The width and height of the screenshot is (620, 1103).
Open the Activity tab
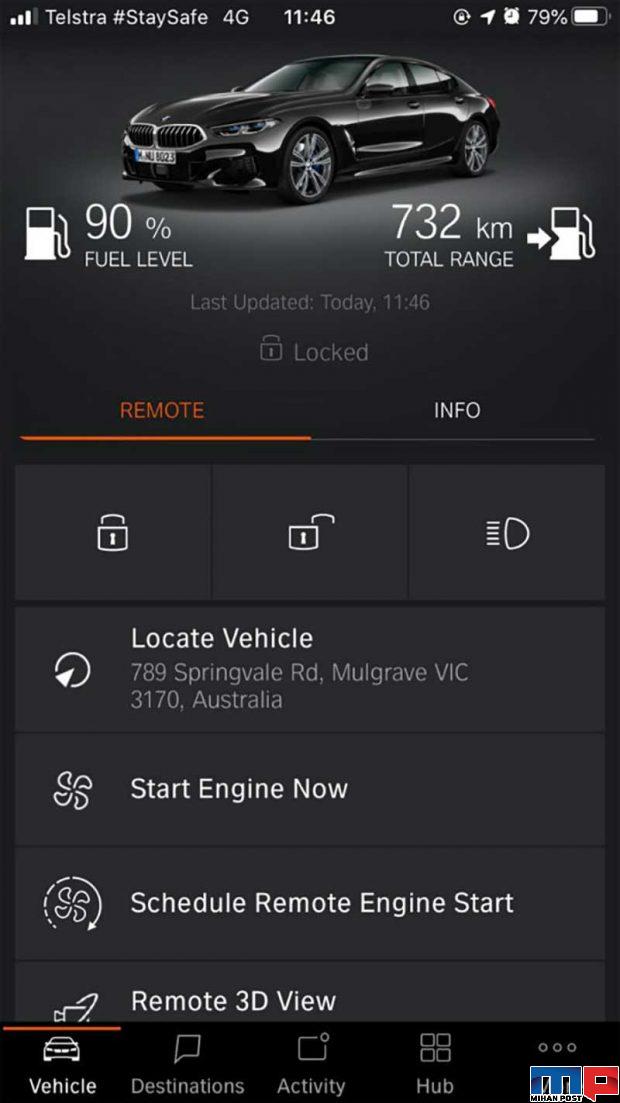(x=311, y=1065)
